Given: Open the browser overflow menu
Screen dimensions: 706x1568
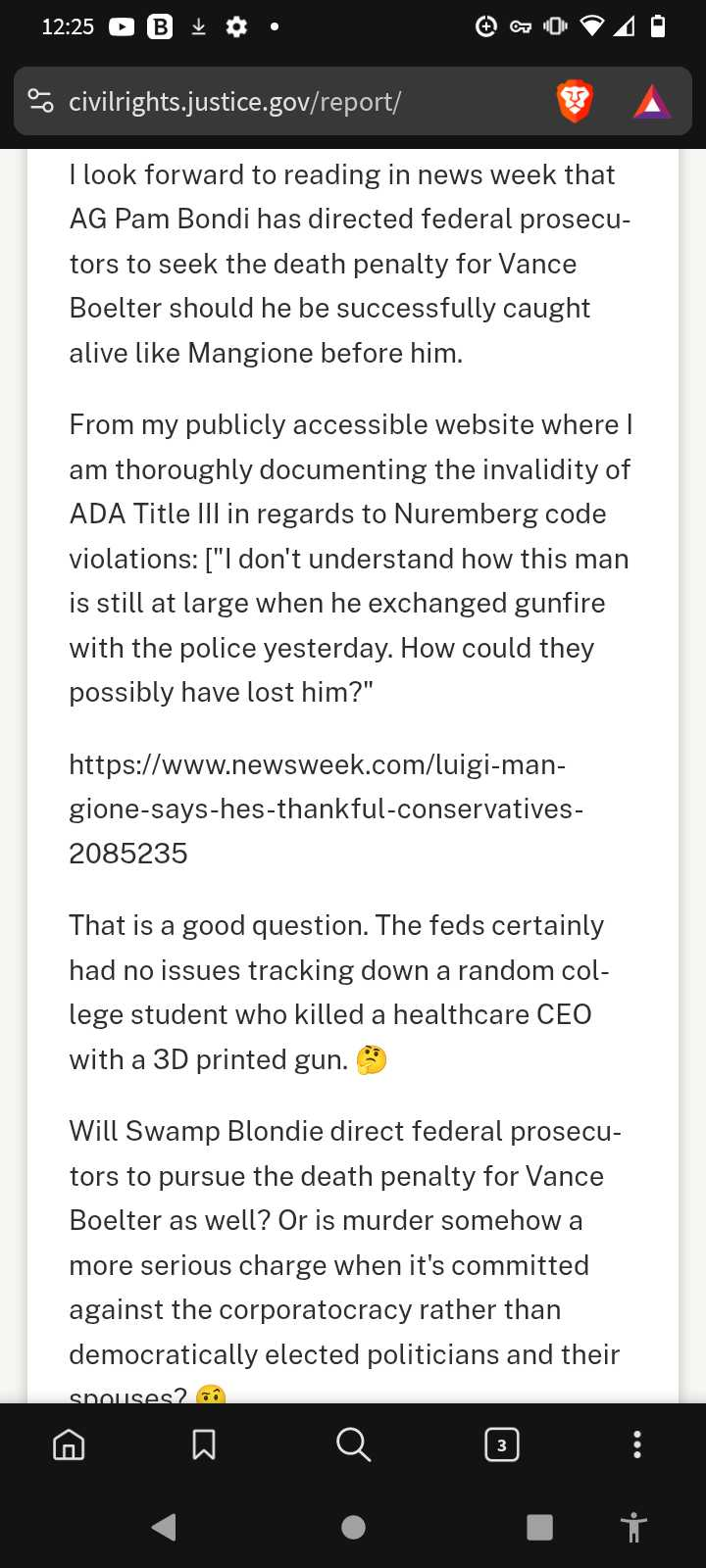Looking at the screenshot, I should 637,1444.
